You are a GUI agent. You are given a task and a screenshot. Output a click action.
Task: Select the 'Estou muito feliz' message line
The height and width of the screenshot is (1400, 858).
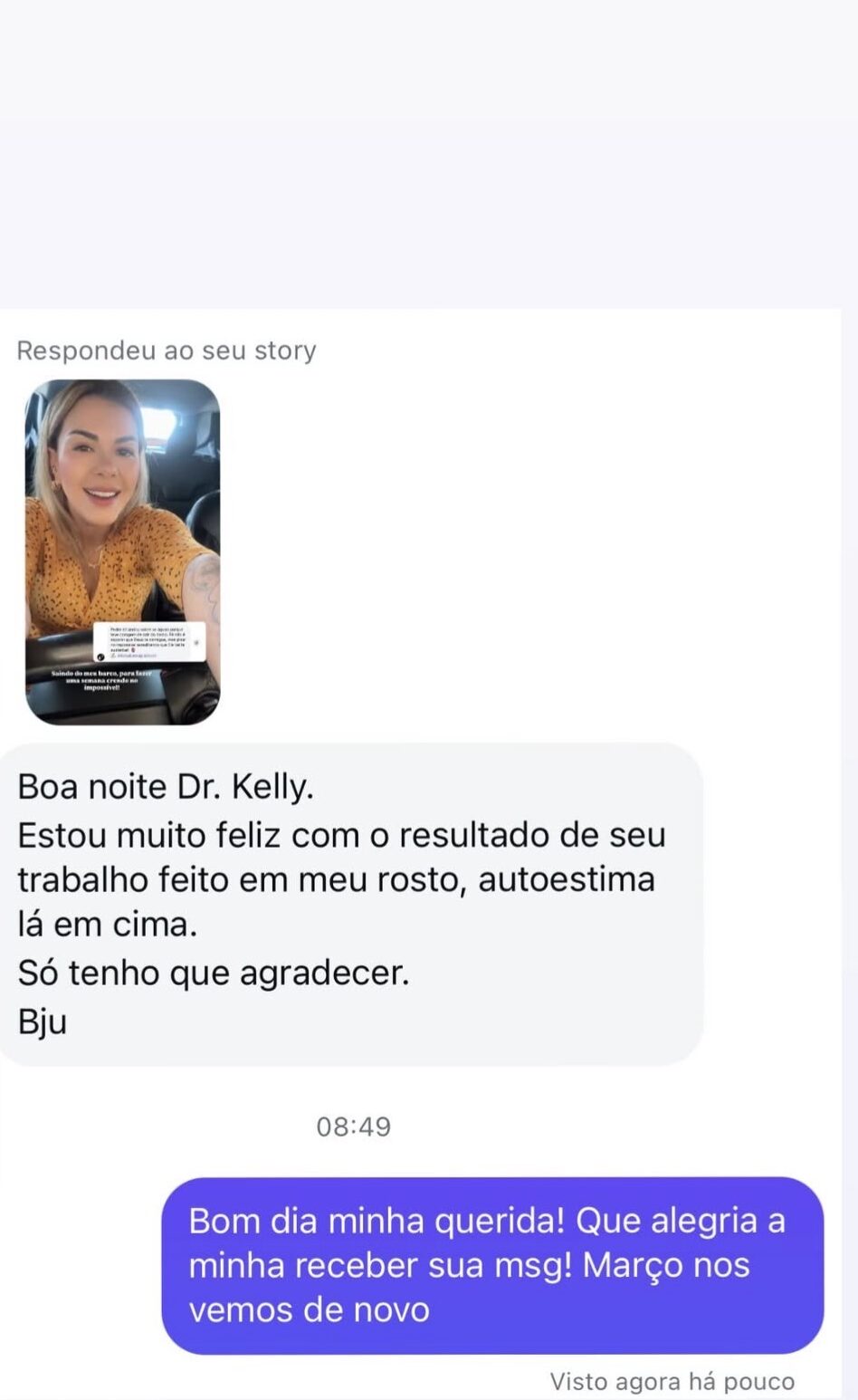pos(339,833)
